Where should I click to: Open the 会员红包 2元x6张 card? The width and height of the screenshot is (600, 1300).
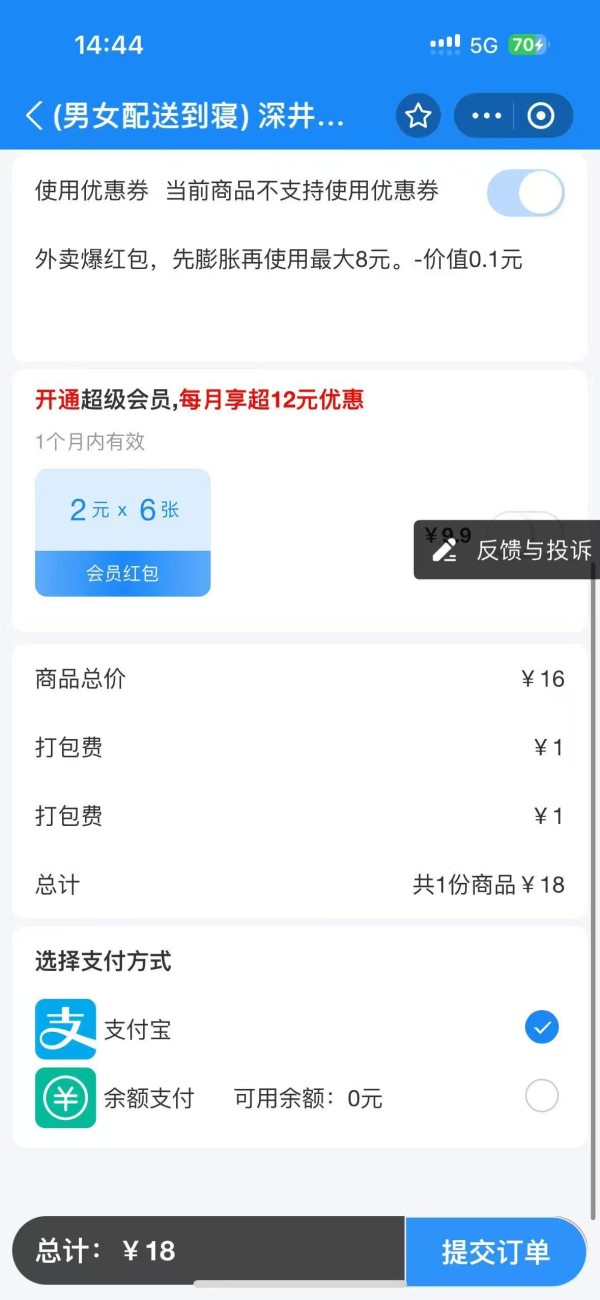coord(123,533)
